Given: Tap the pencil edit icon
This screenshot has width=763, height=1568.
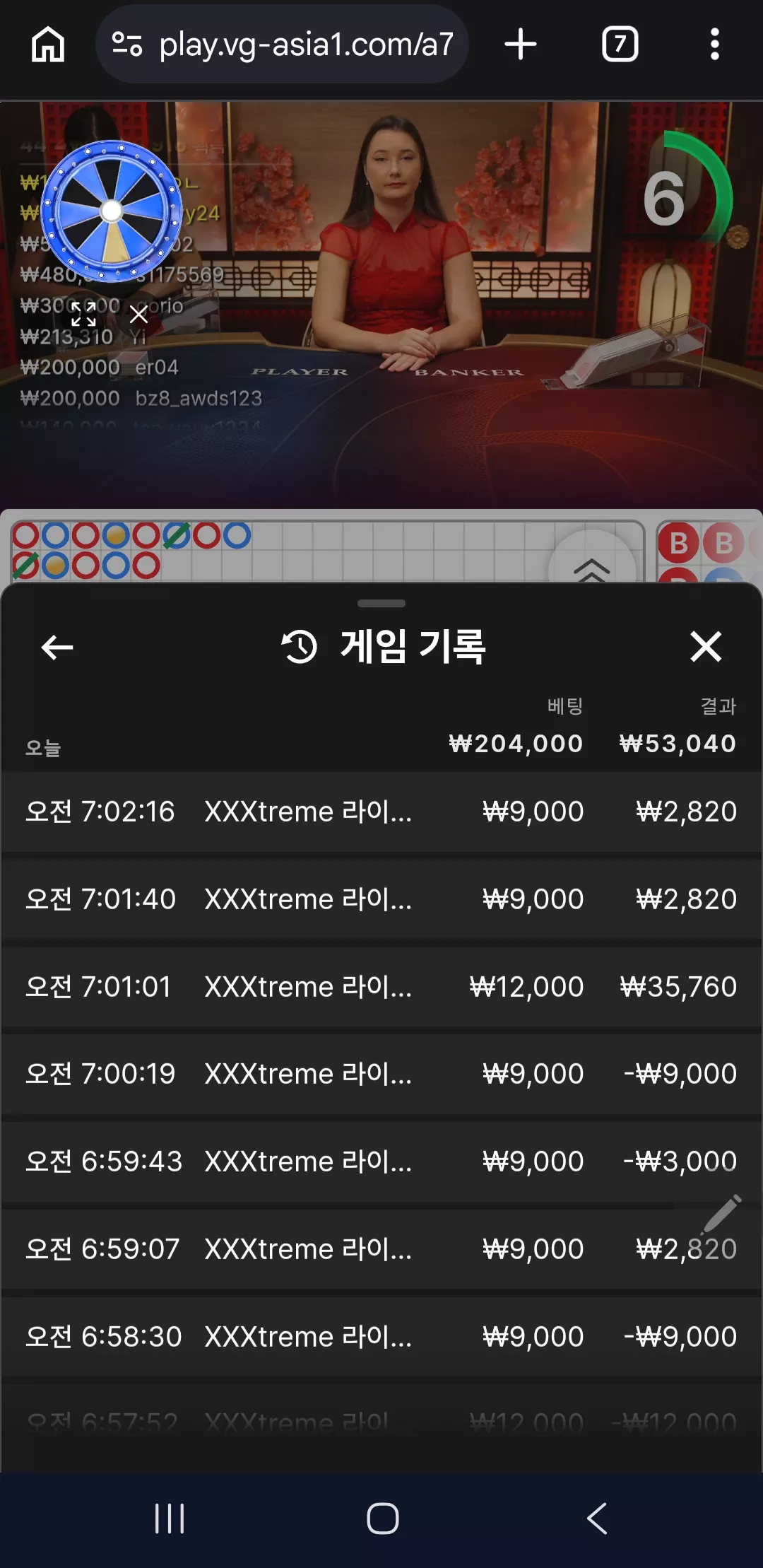Looking at the screenshot, I should pos(722,1214).
